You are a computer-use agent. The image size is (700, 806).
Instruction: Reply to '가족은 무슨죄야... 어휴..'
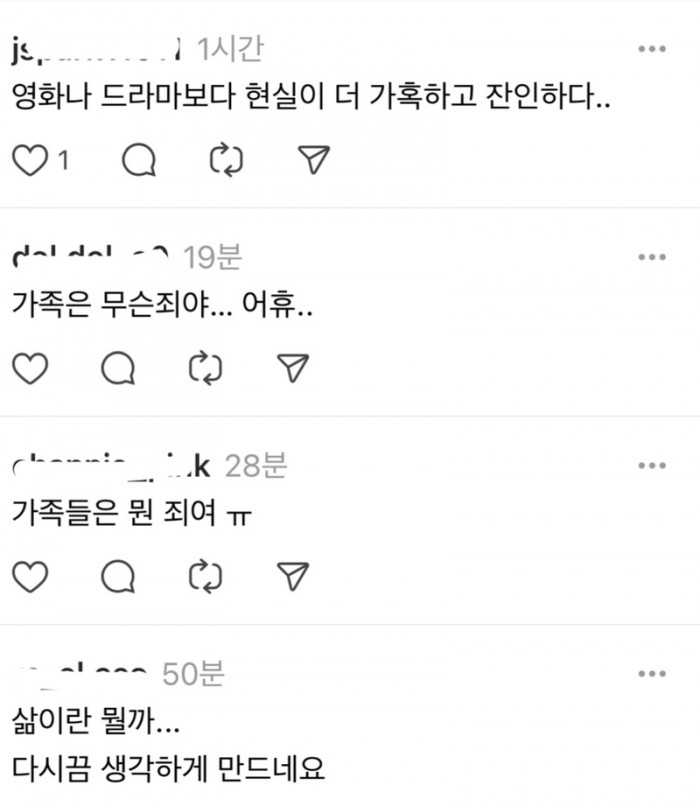(118, 368)
